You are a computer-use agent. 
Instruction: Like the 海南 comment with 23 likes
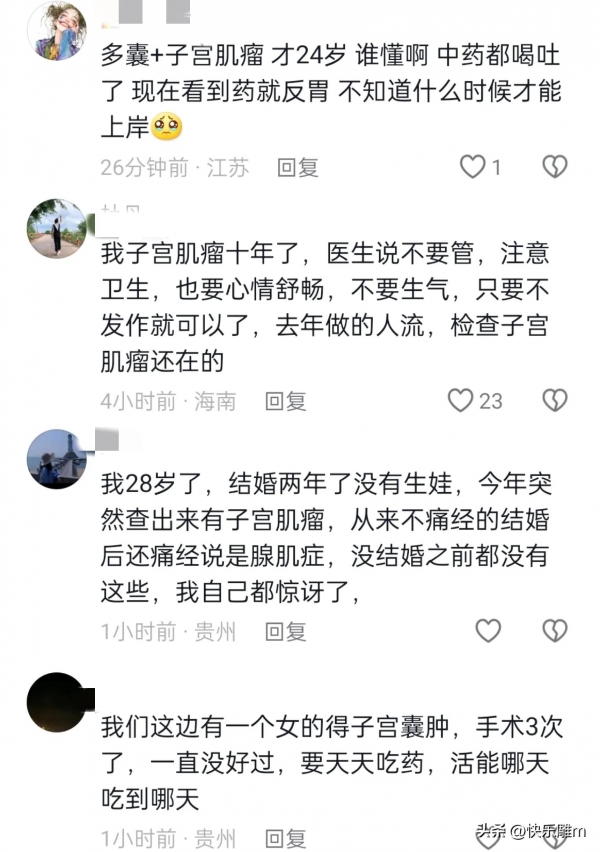coord(460,401)
